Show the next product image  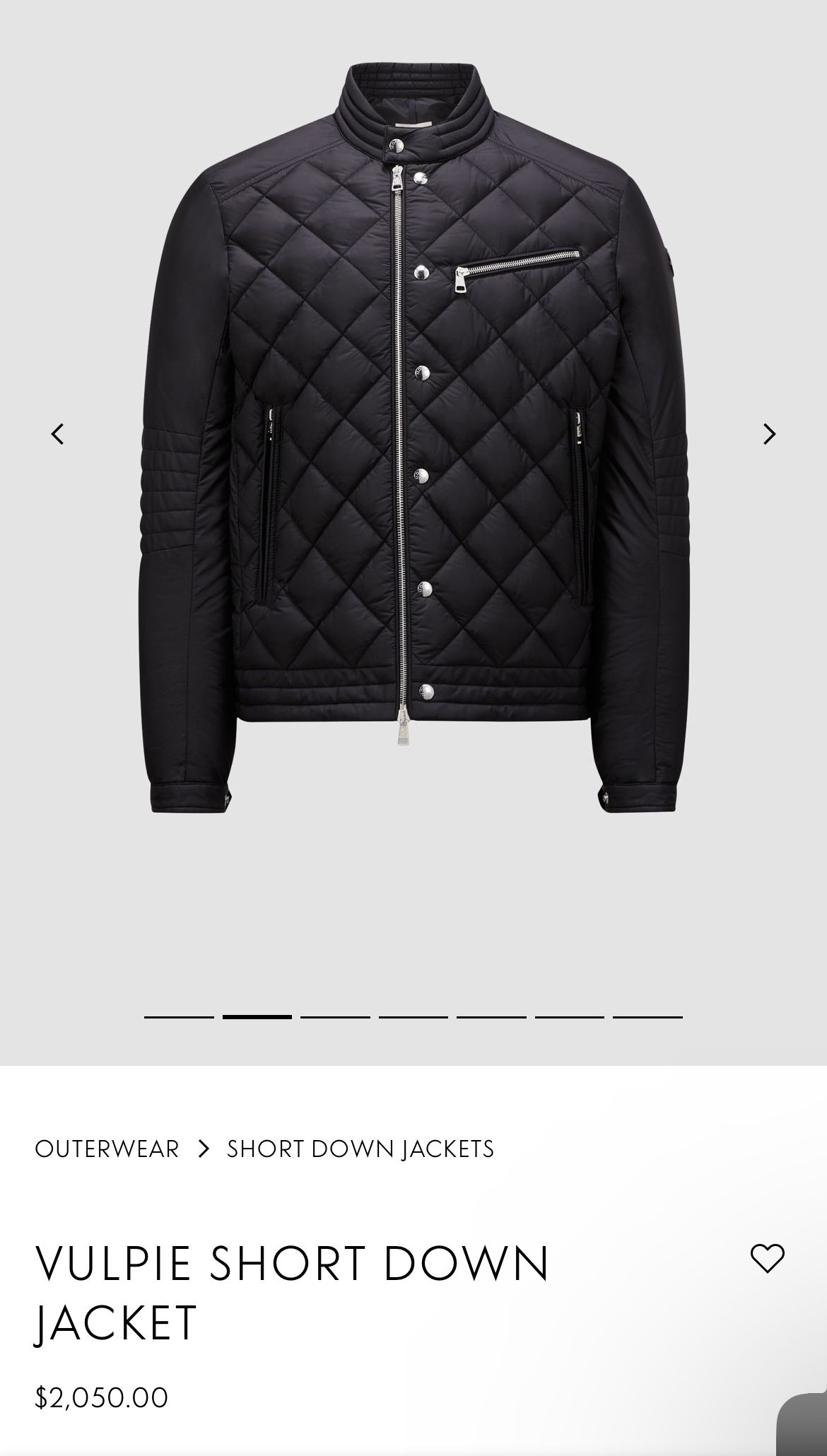coord(769,433)
